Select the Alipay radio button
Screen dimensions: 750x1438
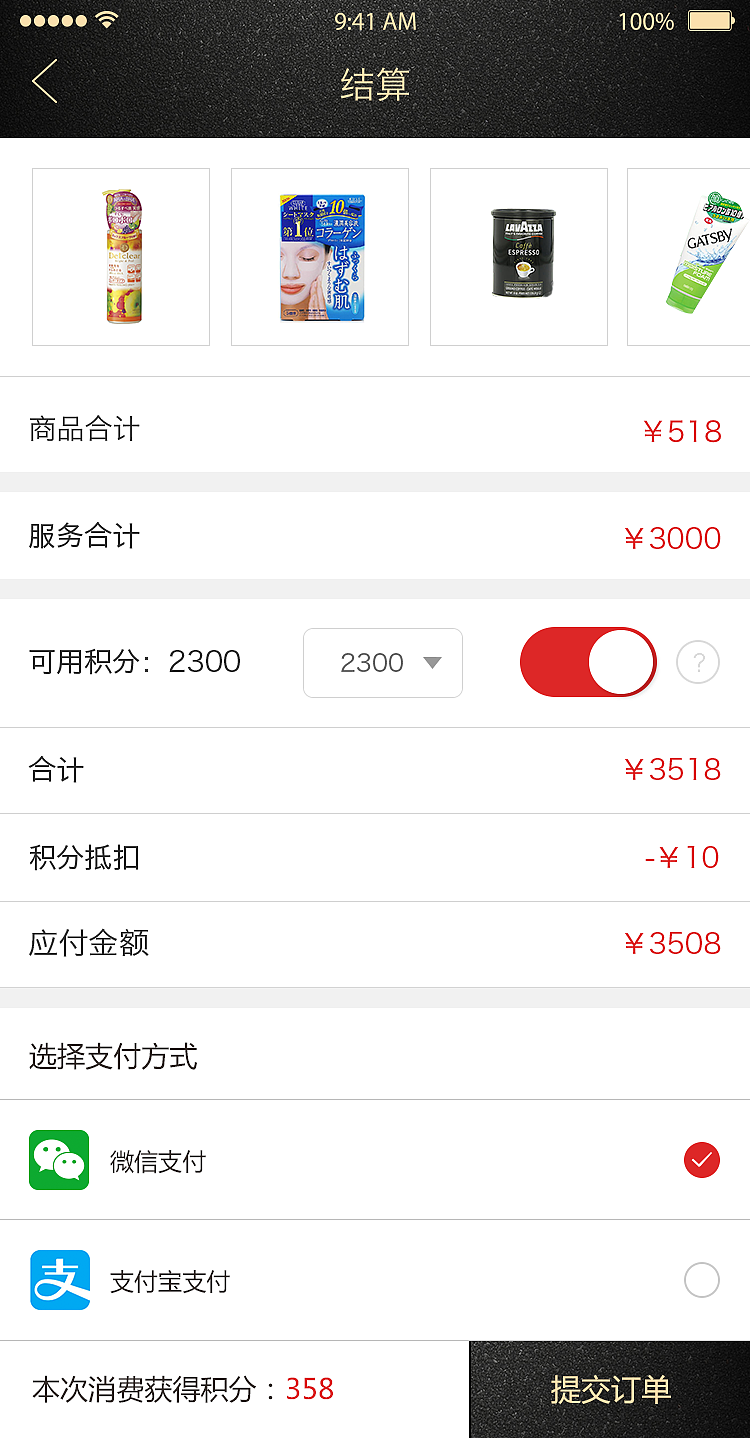702,1280
